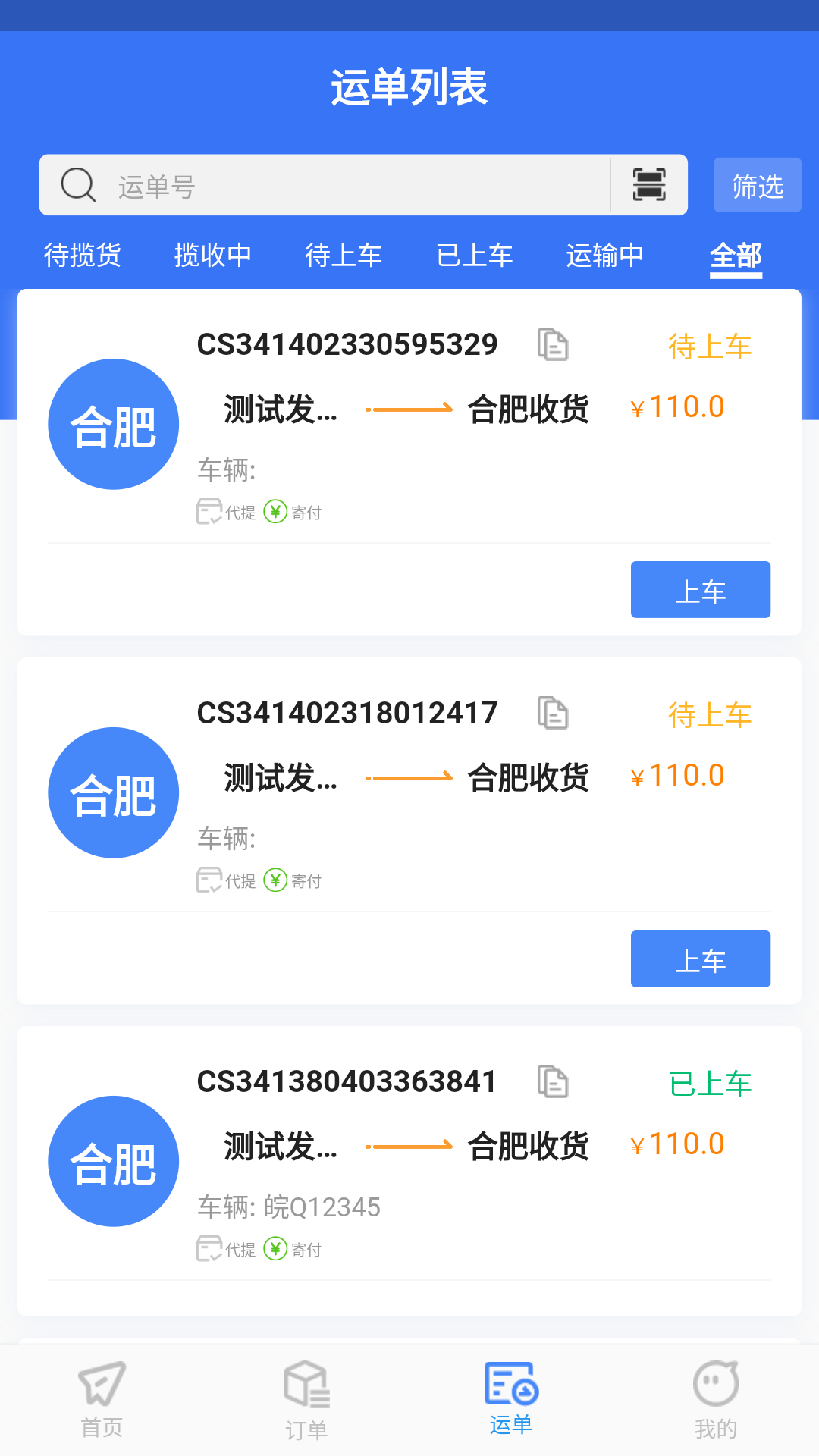Copy waybill number CS341402330595329

point(553,344)
